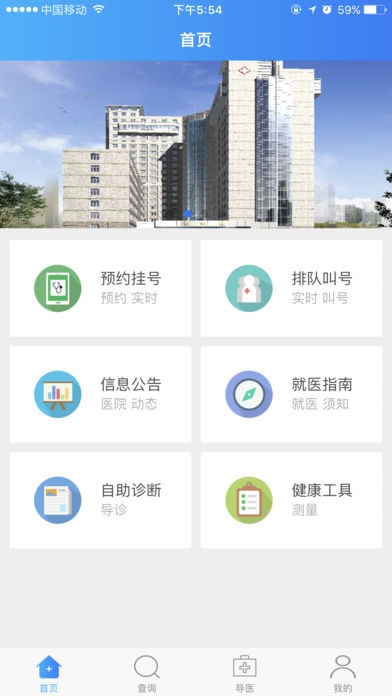
Task: Open the 排队叫号 queue card
Action: [x=291, y=289]
